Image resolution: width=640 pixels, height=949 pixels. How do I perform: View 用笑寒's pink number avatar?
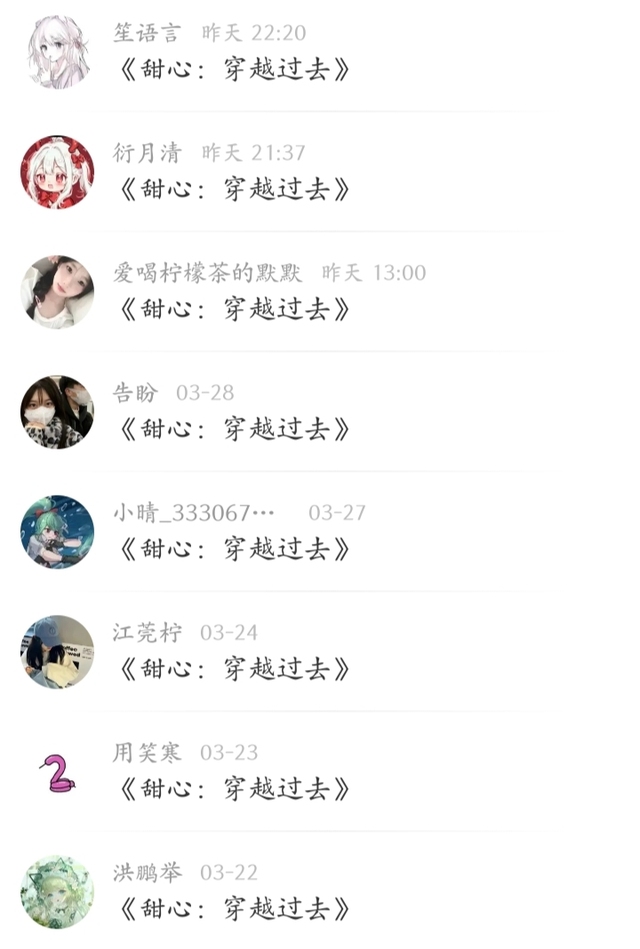click(x=57, y=772)
